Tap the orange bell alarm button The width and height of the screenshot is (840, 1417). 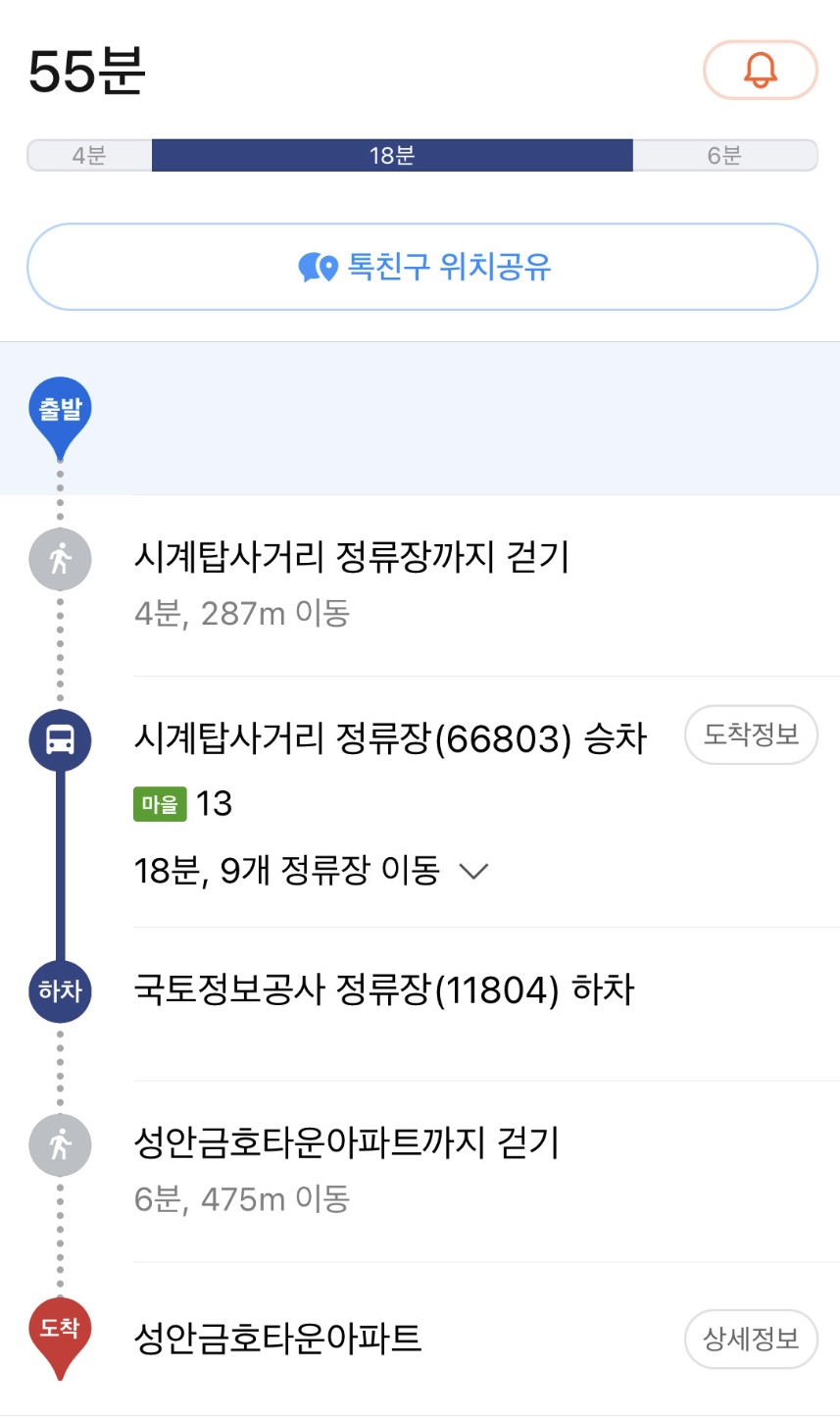pyautogui.click(x=760, y=71)
